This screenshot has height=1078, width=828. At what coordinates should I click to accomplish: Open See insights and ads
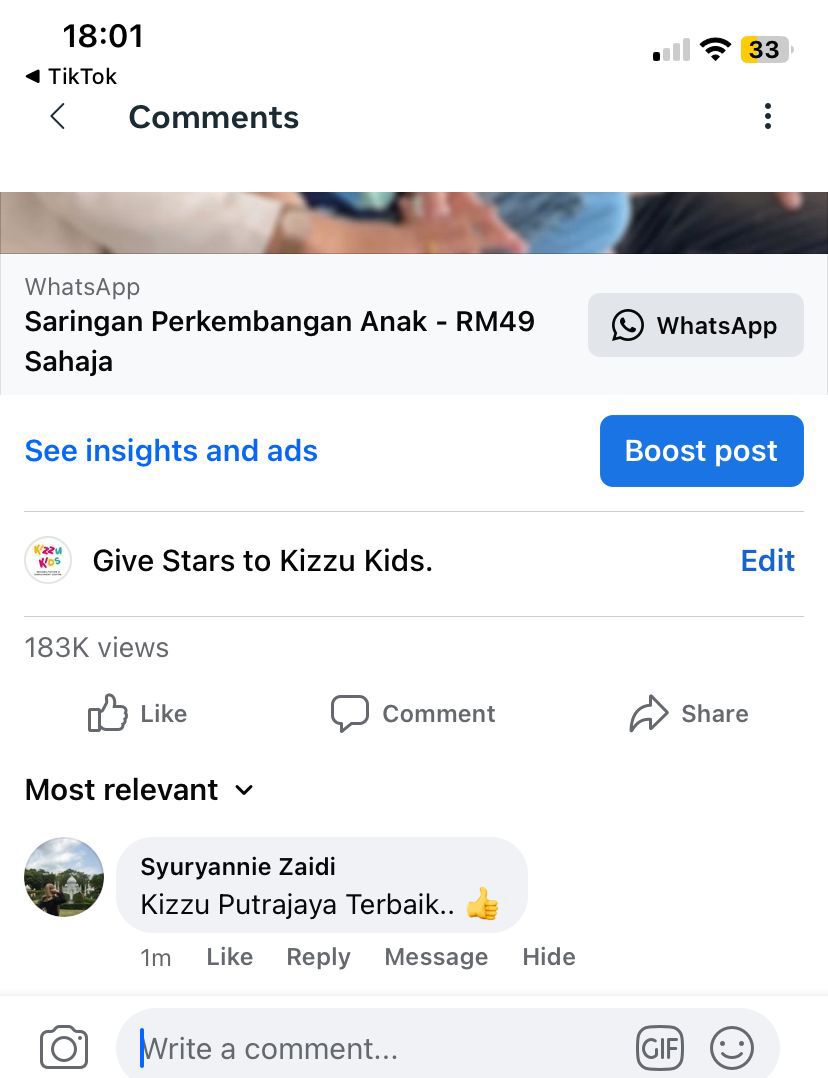(170, 451)
